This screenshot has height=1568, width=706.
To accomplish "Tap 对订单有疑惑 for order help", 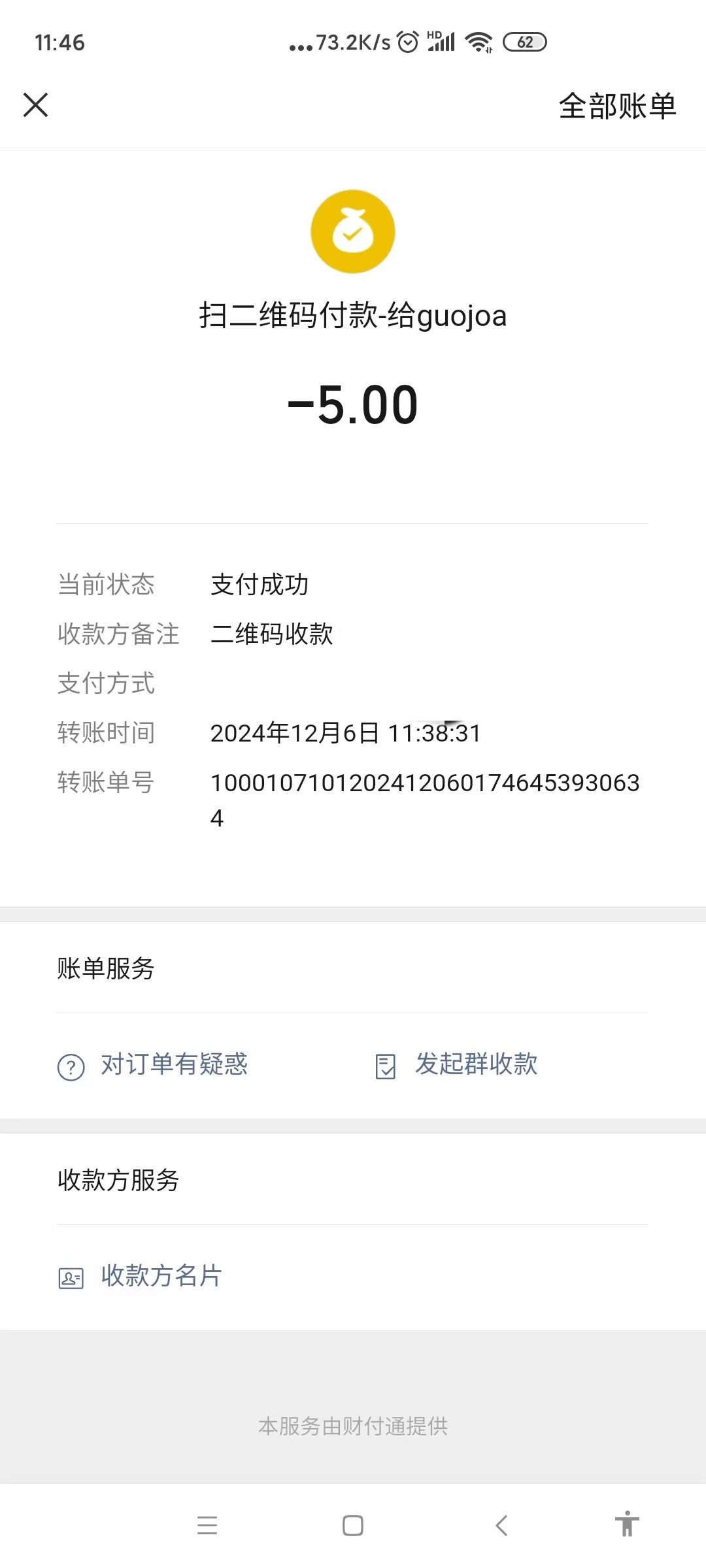I will pos(154,1065).
